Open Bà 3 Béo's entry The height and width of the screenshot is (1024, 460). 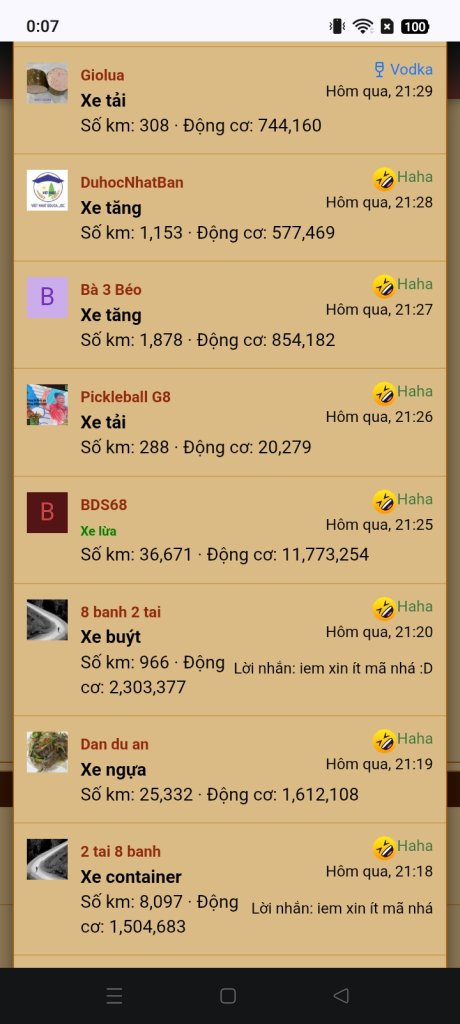pos(230,315)
